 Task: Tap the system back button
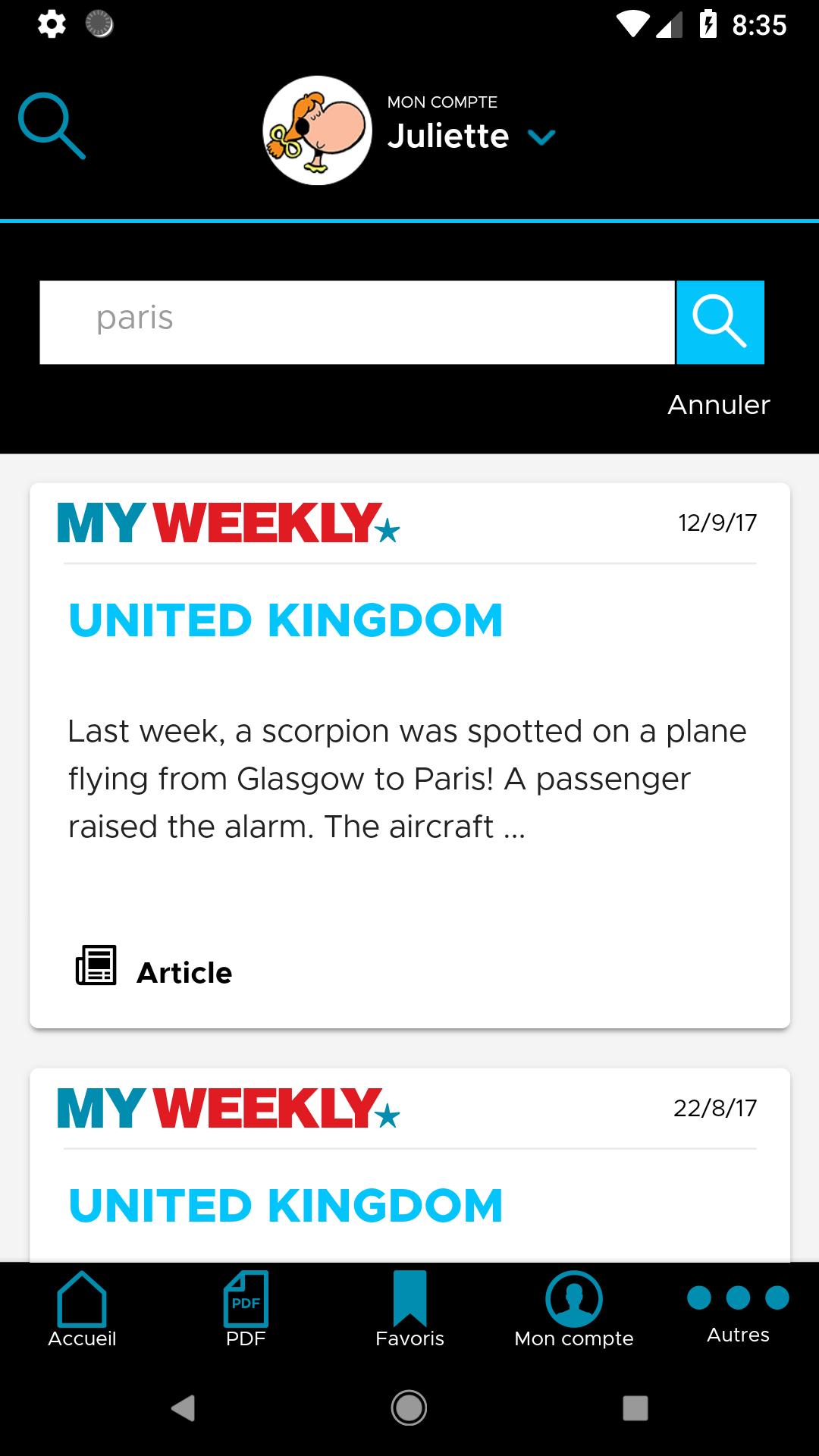coord(183,1408)
